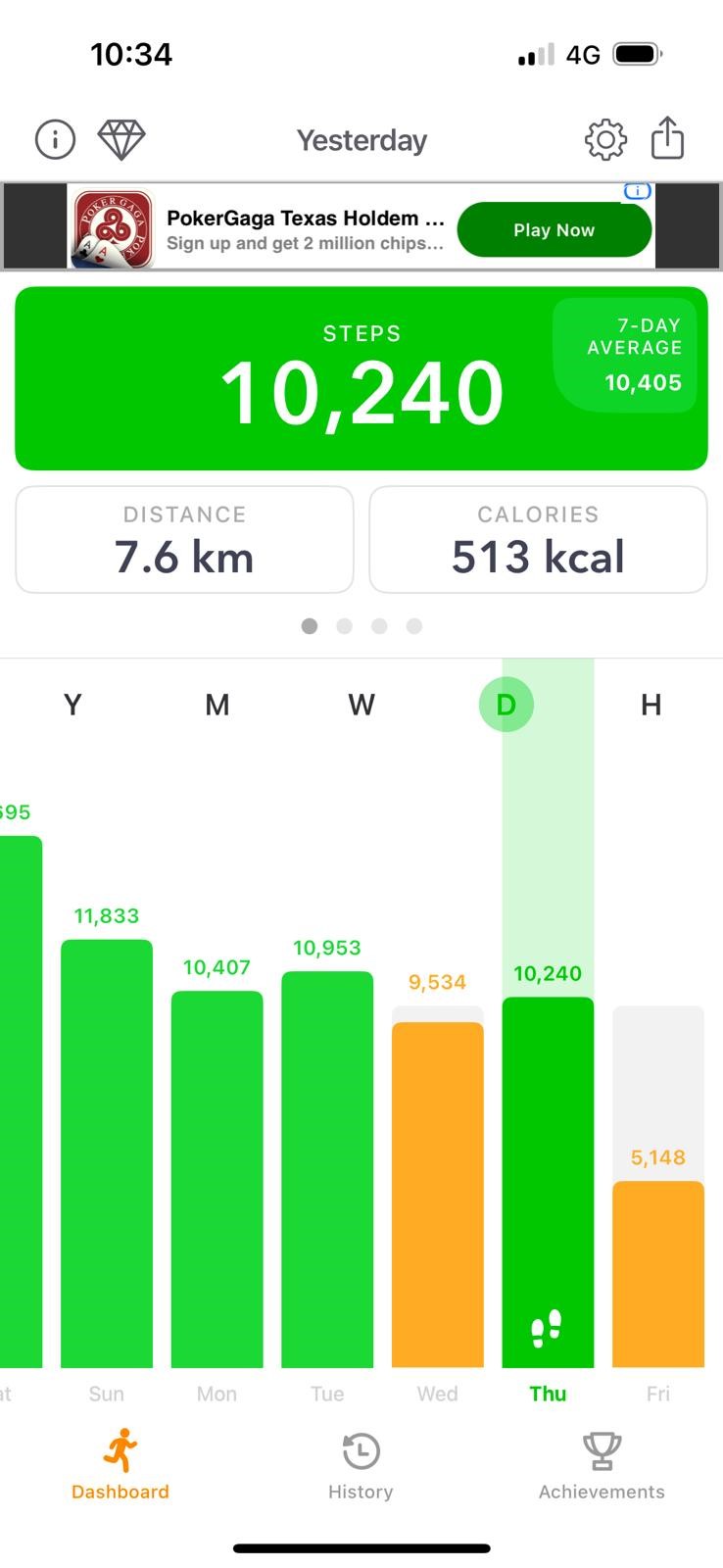Tap Play Now on PokerGaga ad
Screen dimensions: 723x1568
tap(554, 229)
